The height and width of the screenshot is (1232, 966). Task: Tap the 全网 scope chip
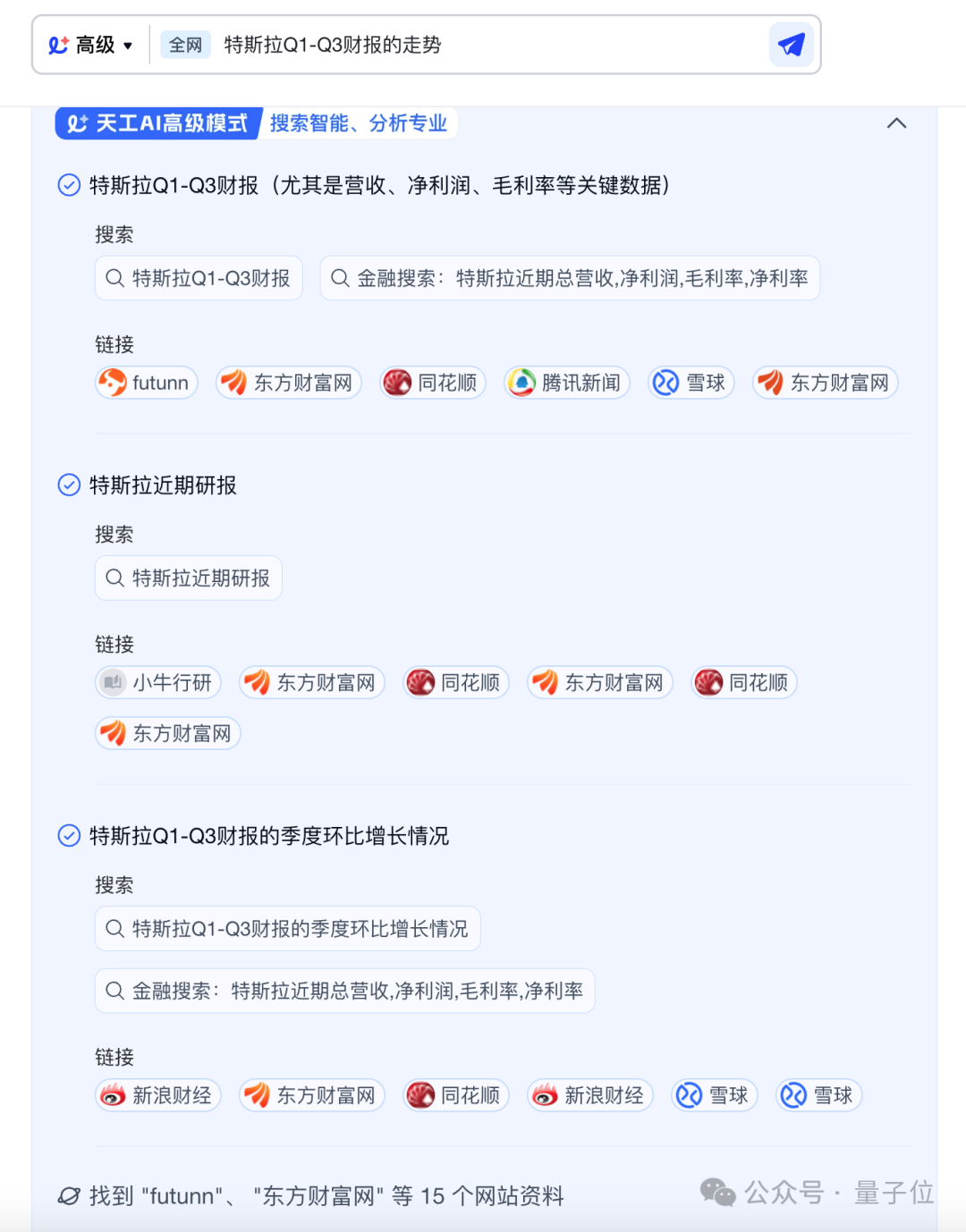click(185, 45)
